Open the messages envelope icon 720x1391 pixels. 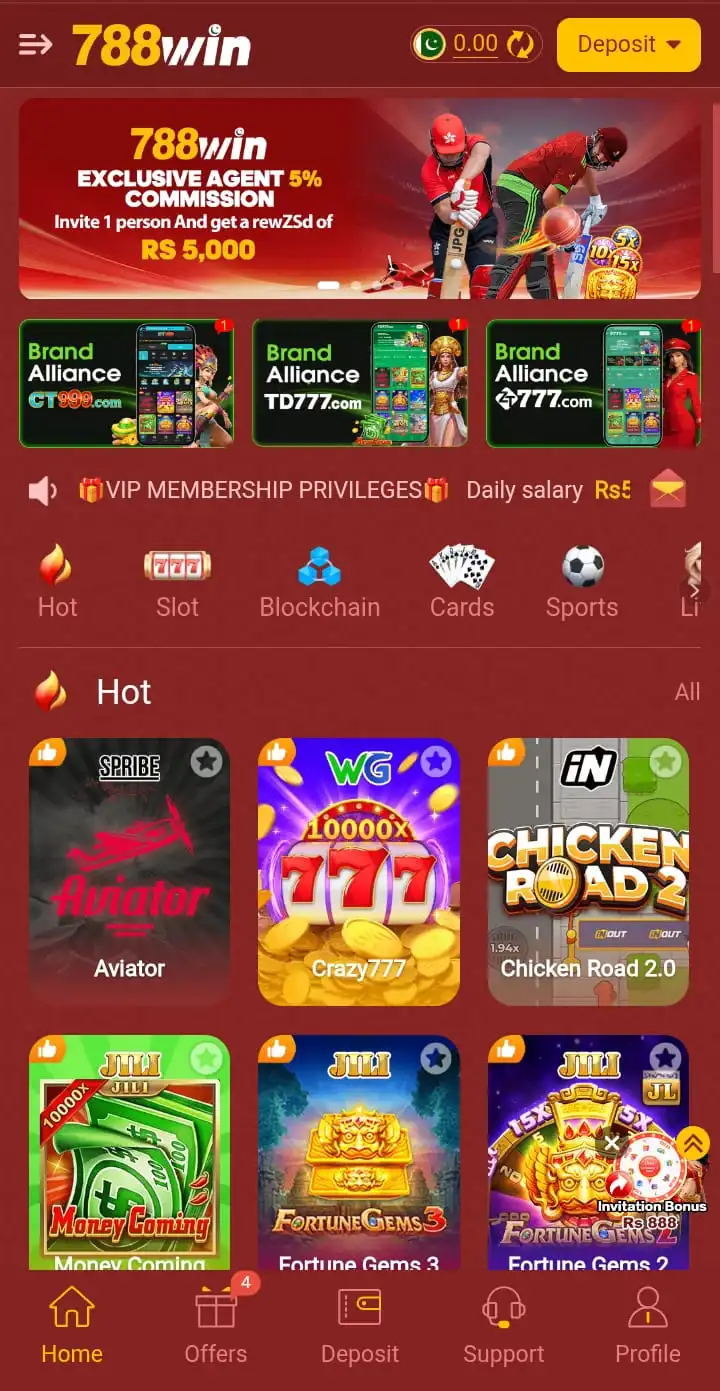[668, 490]
